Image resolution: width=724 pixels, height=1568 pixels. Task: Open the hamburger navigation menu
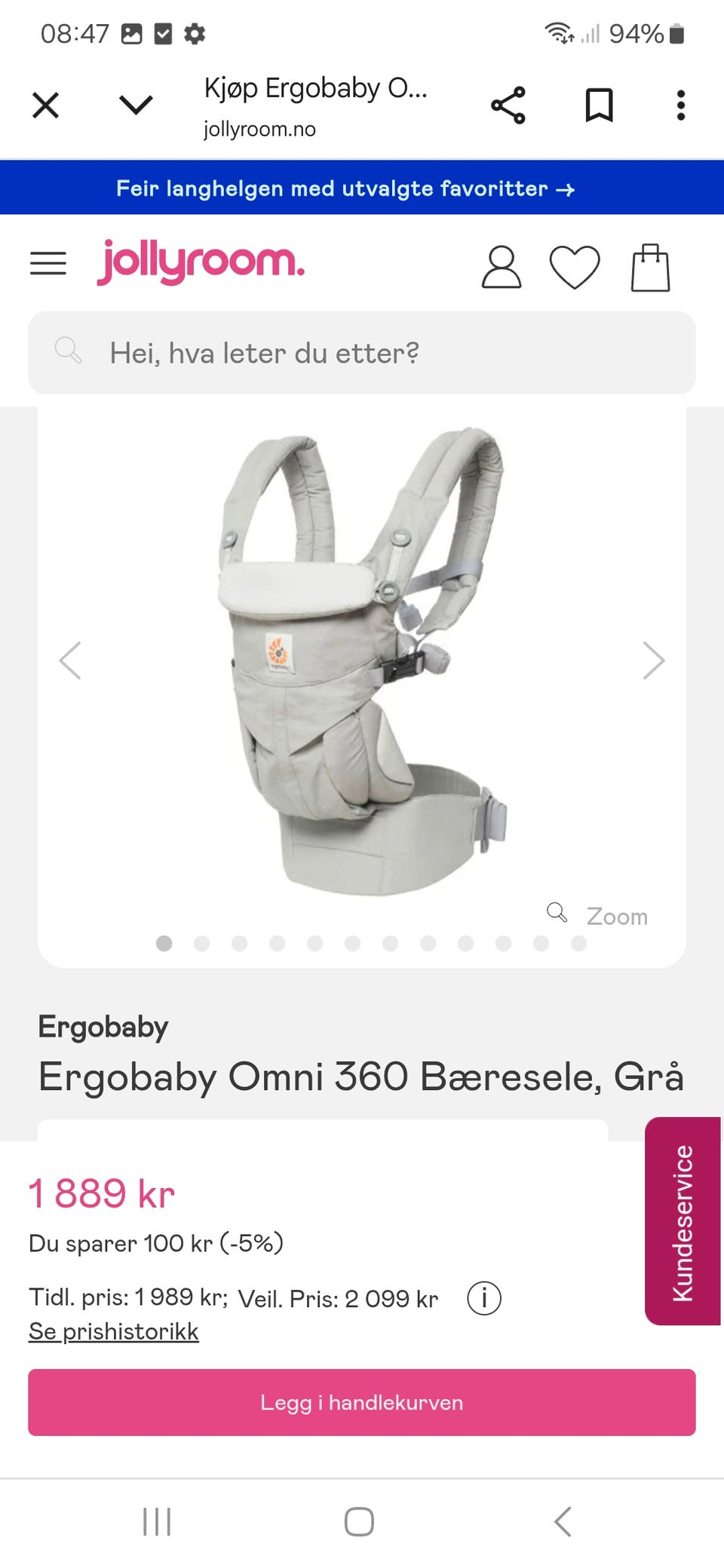pos(48,264)
